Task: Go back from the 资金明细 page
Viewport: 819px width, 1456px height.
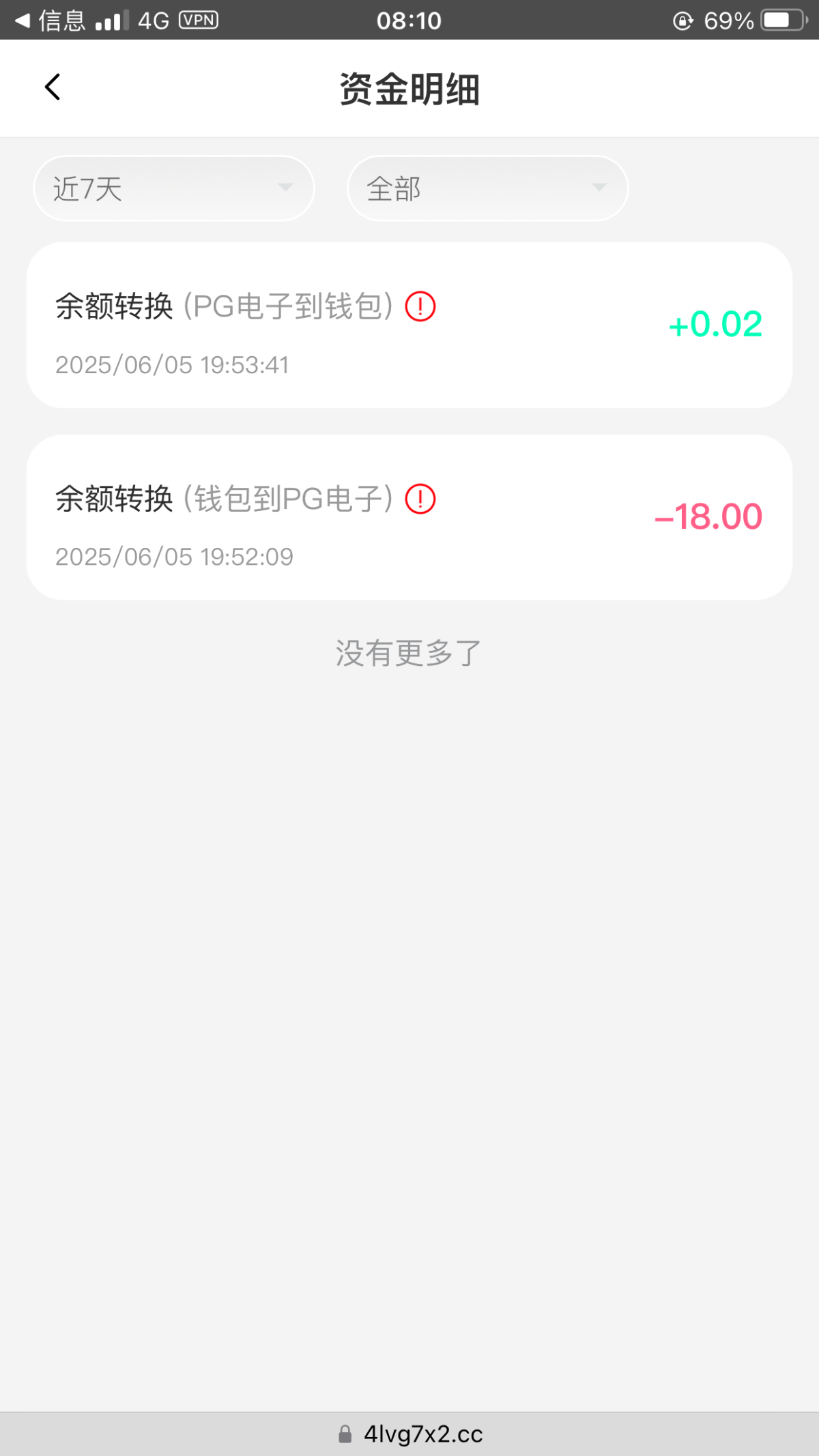Action: 53,87
